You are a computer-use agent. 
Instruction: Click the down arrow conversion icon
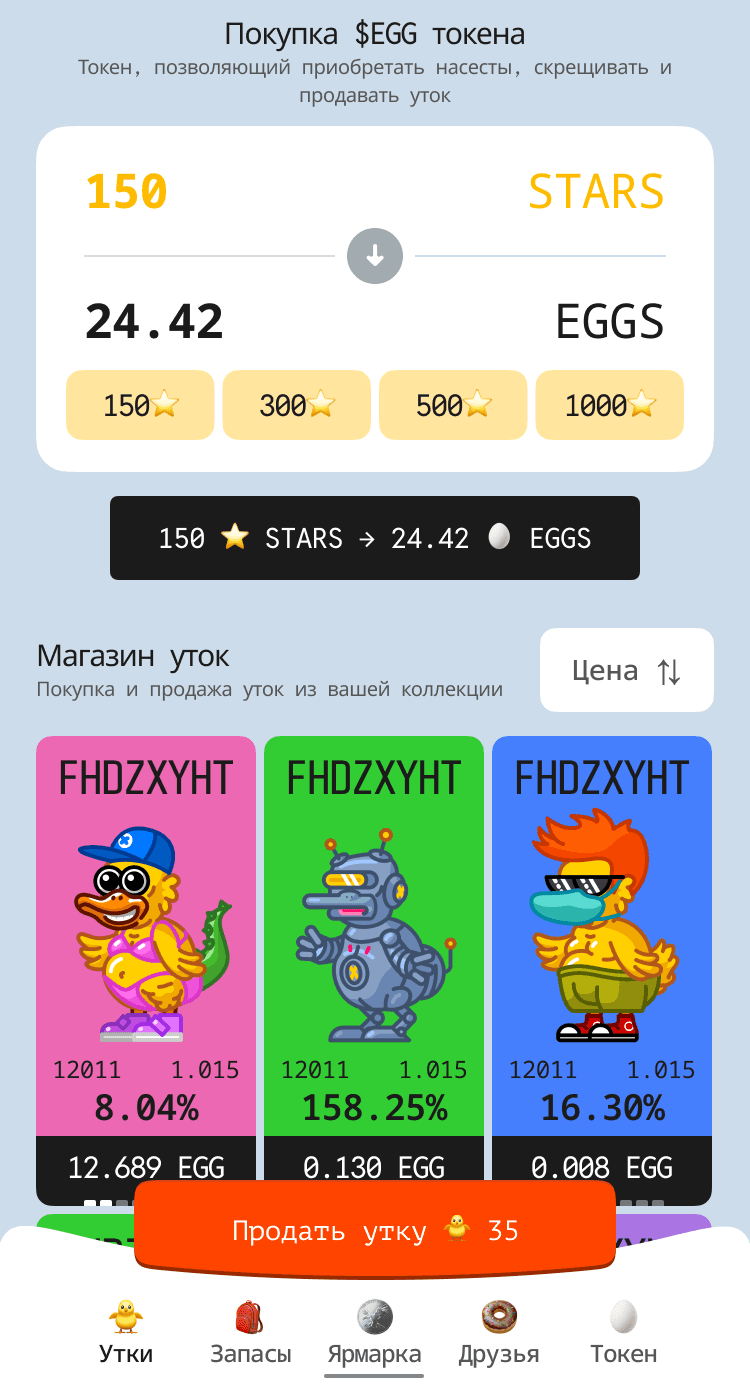[x=374, y=256]
